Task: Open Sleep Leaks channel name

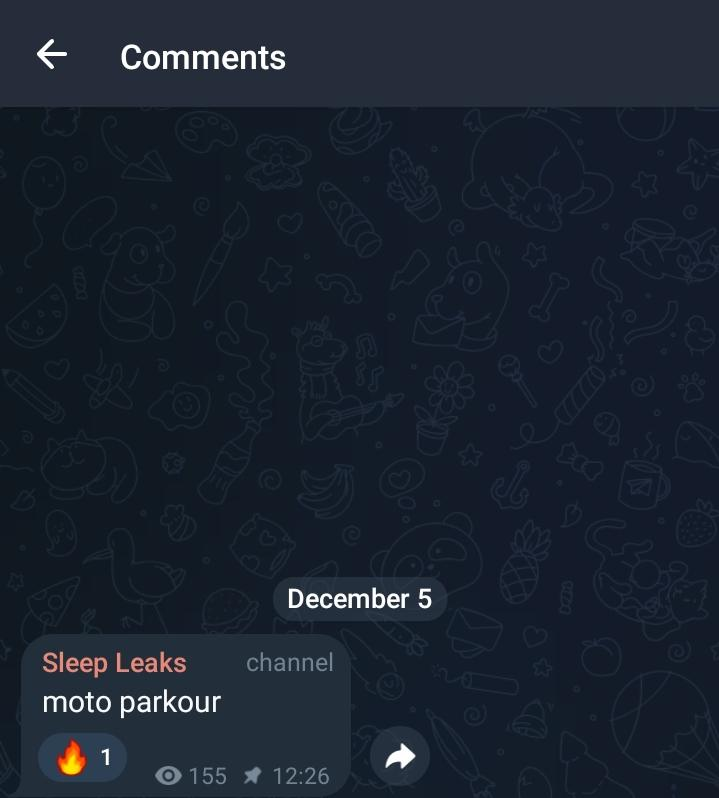Action: coord(114,663)
